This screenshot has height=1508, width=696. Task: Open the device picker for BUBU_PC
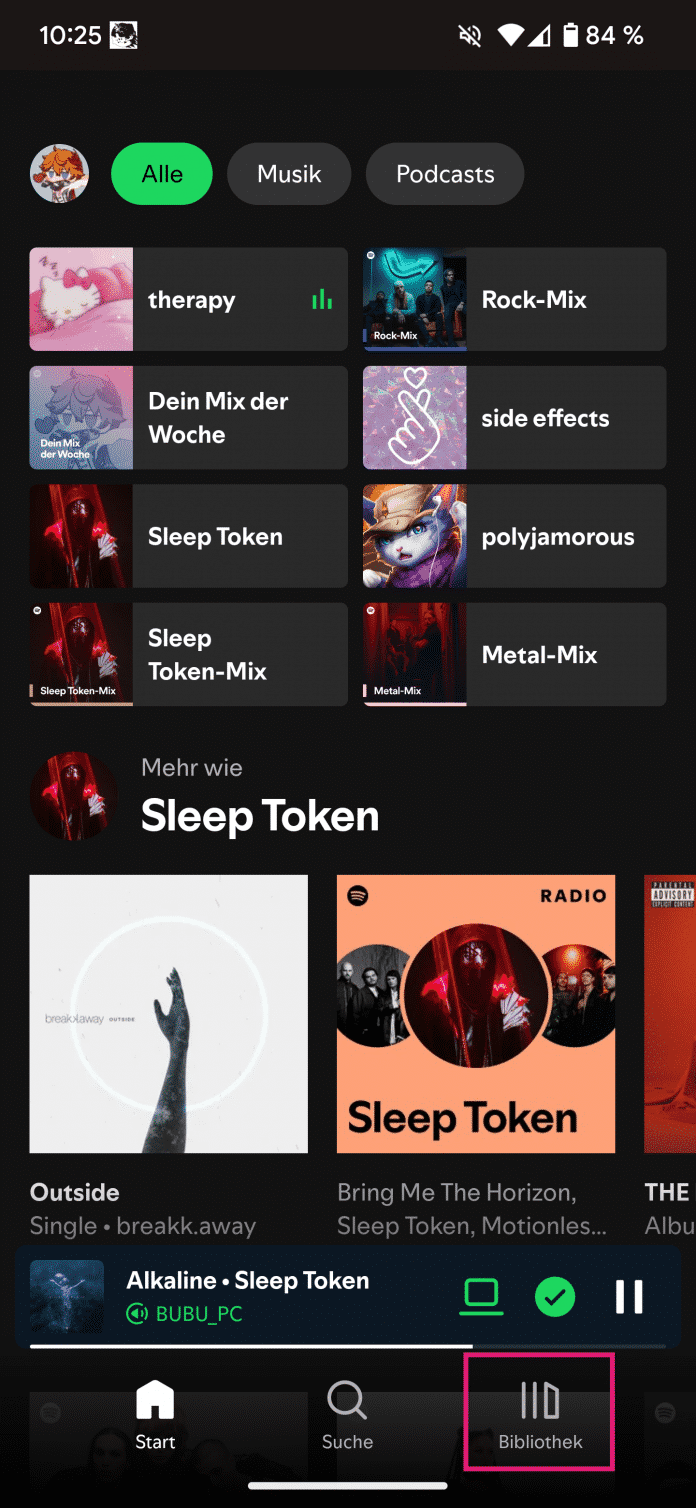481,1297
